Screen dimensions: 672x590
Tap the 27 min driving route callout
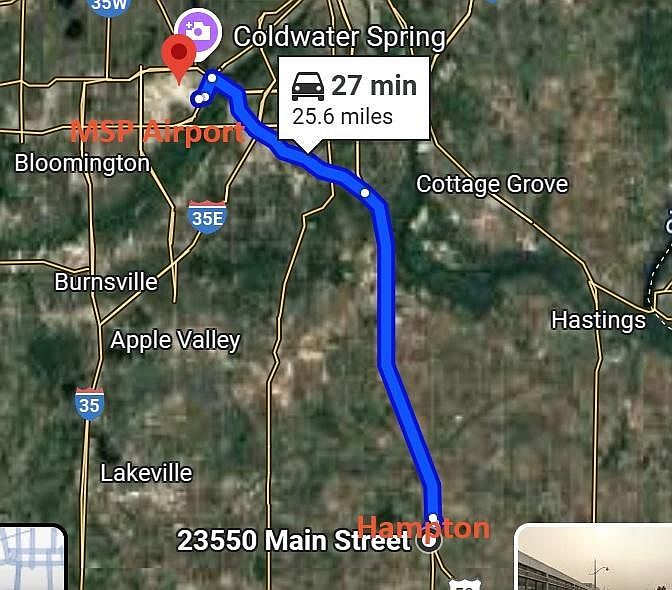point(354,98)
